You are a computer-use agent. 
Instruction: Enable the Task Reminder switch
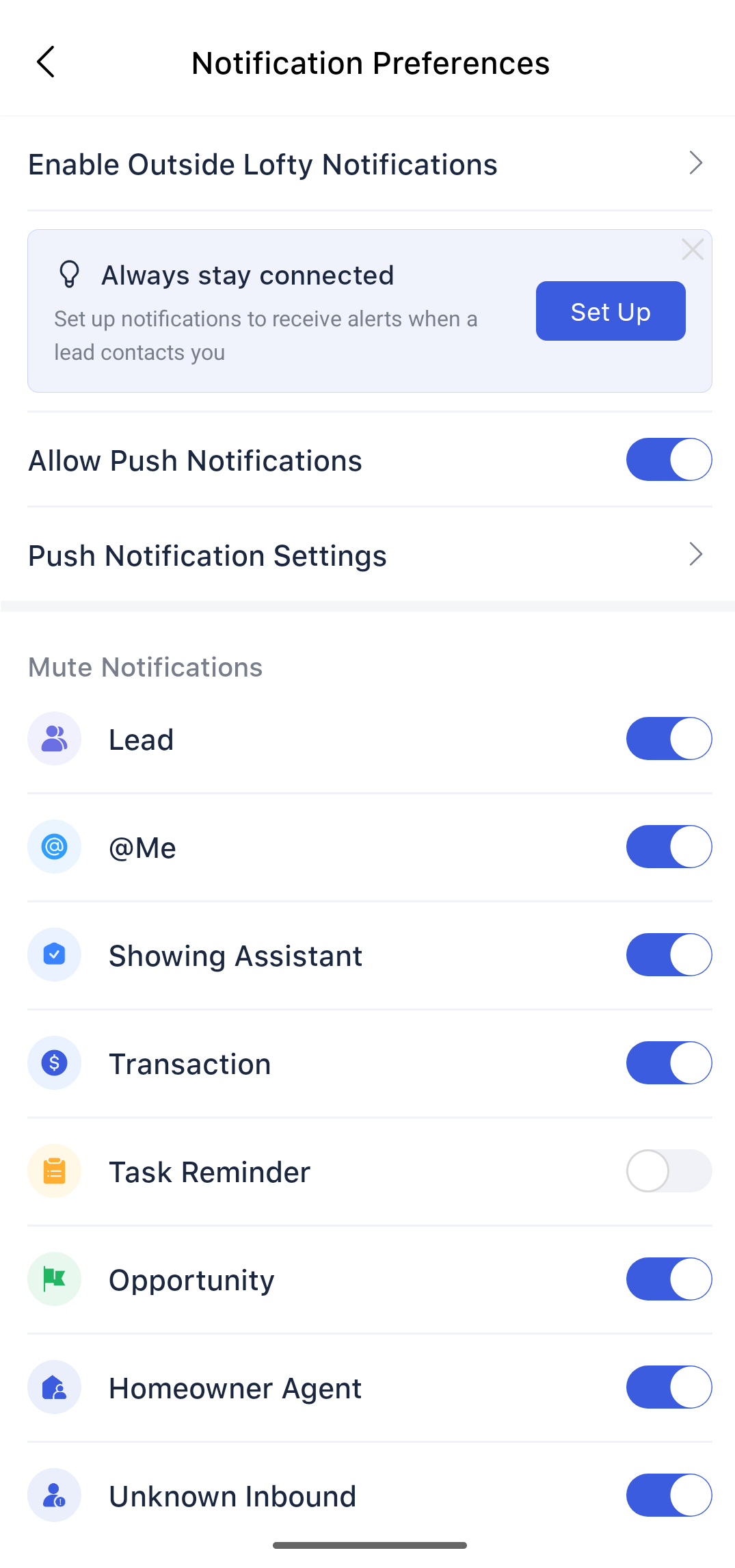[668, 1171]
